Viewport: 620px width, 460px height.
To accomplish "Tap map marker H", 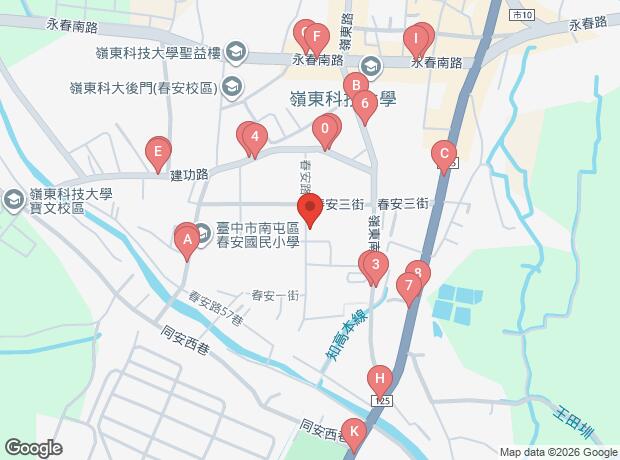I will tap(379, 379).
